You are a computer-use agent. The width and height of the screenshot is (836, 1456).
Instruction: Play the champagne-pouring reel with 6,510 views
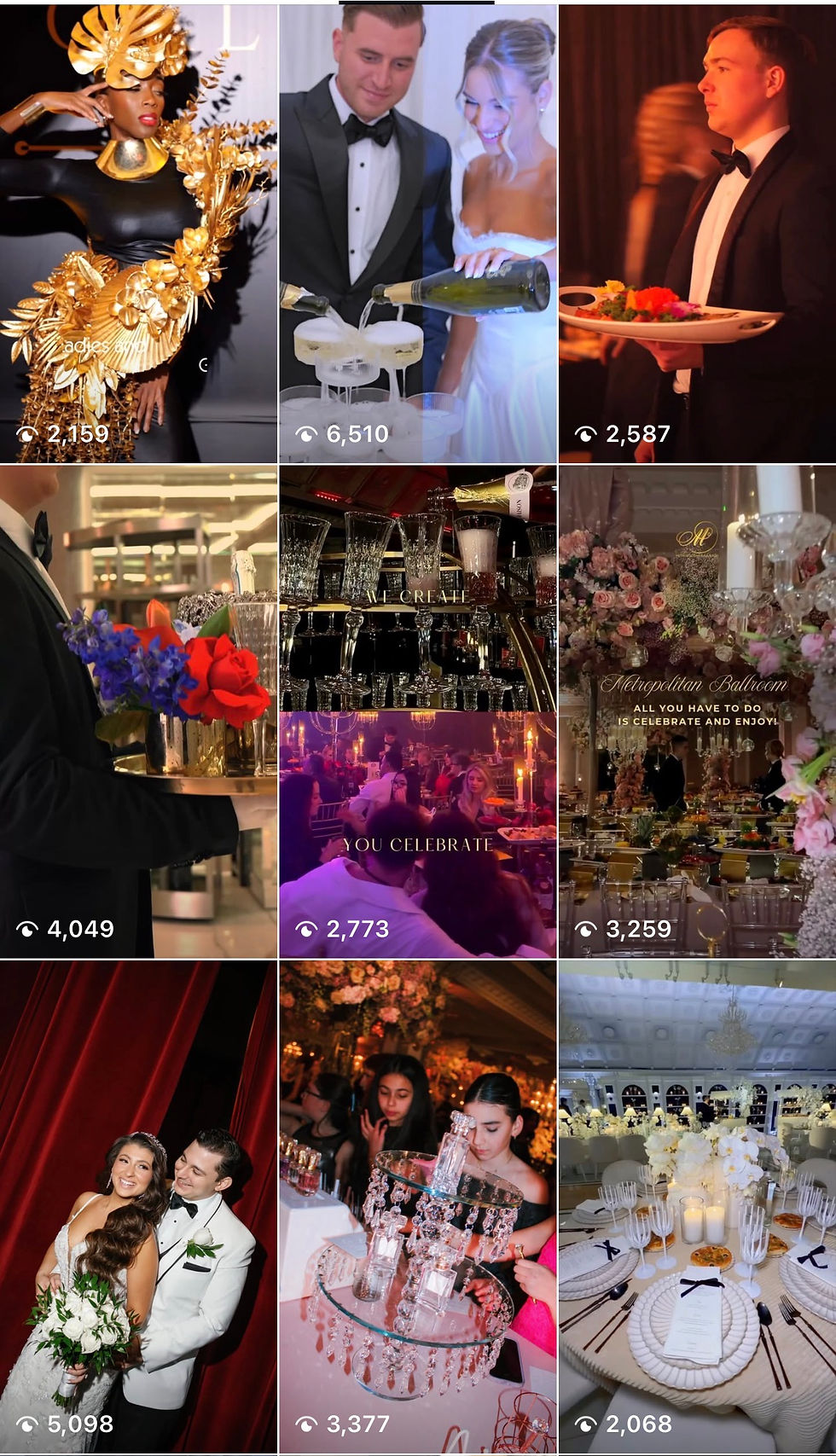coord(418,232)
